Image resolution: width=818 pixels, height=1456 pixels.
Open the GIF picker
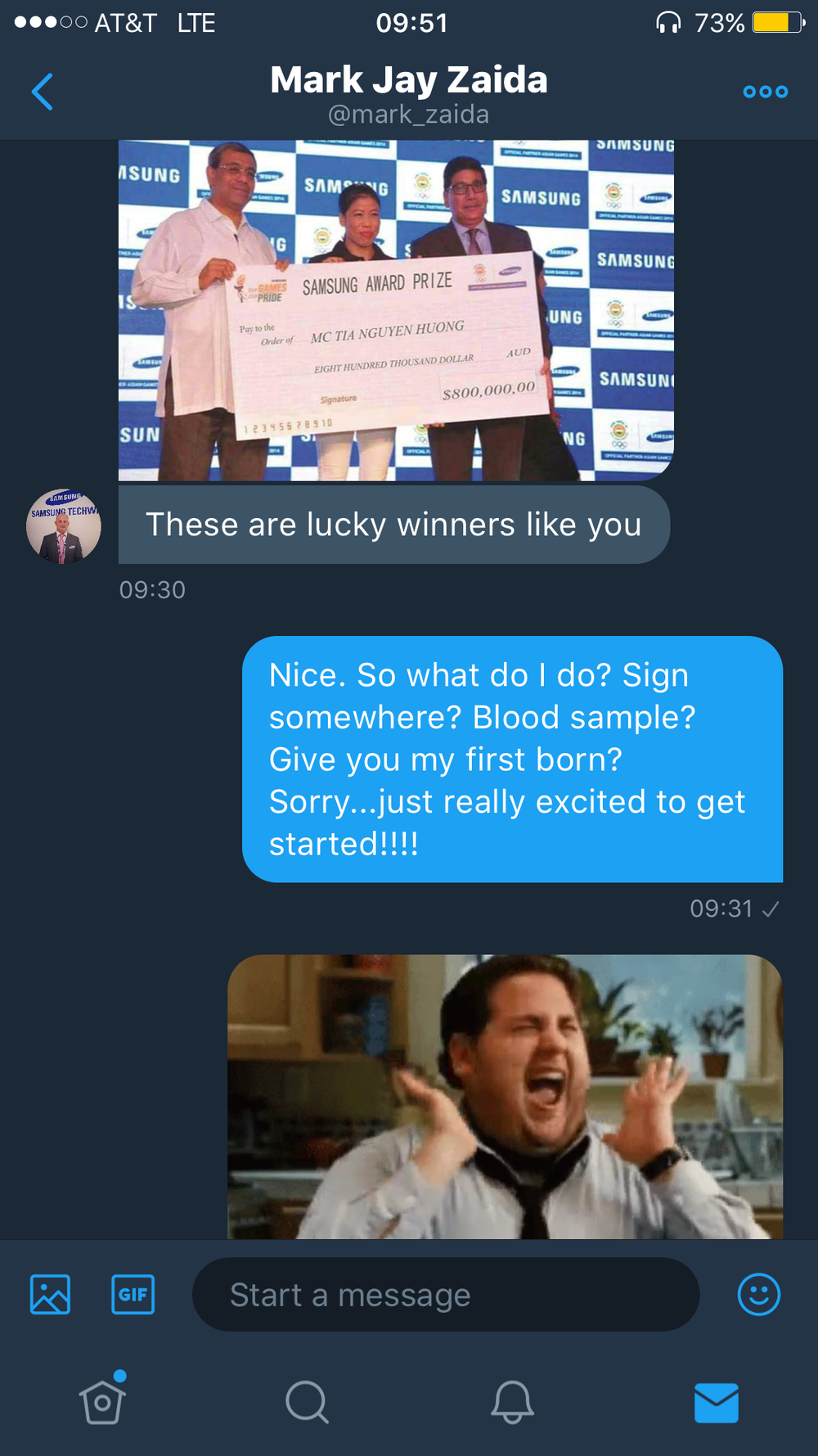(x=133, y=1295)
